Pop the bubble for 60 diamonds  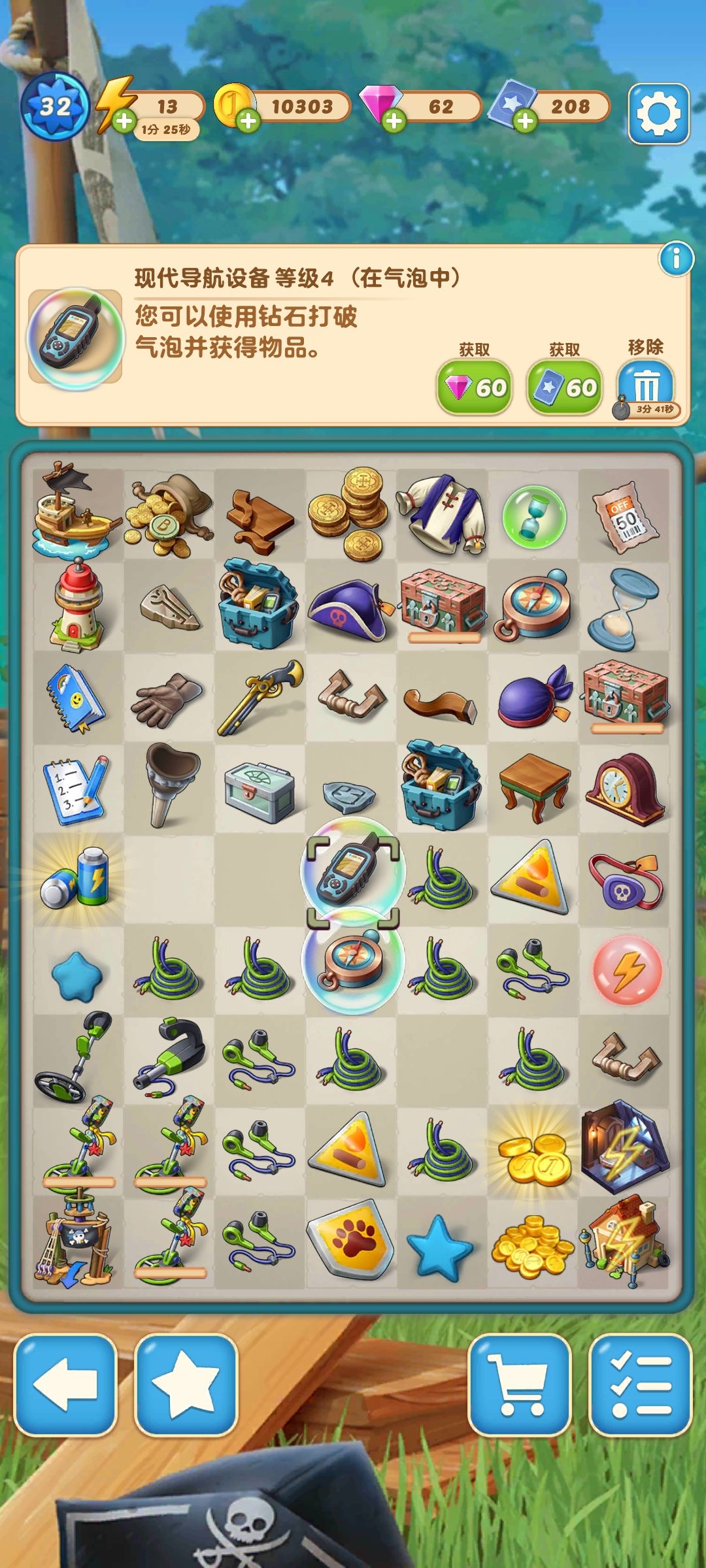(x=474, y=387)
